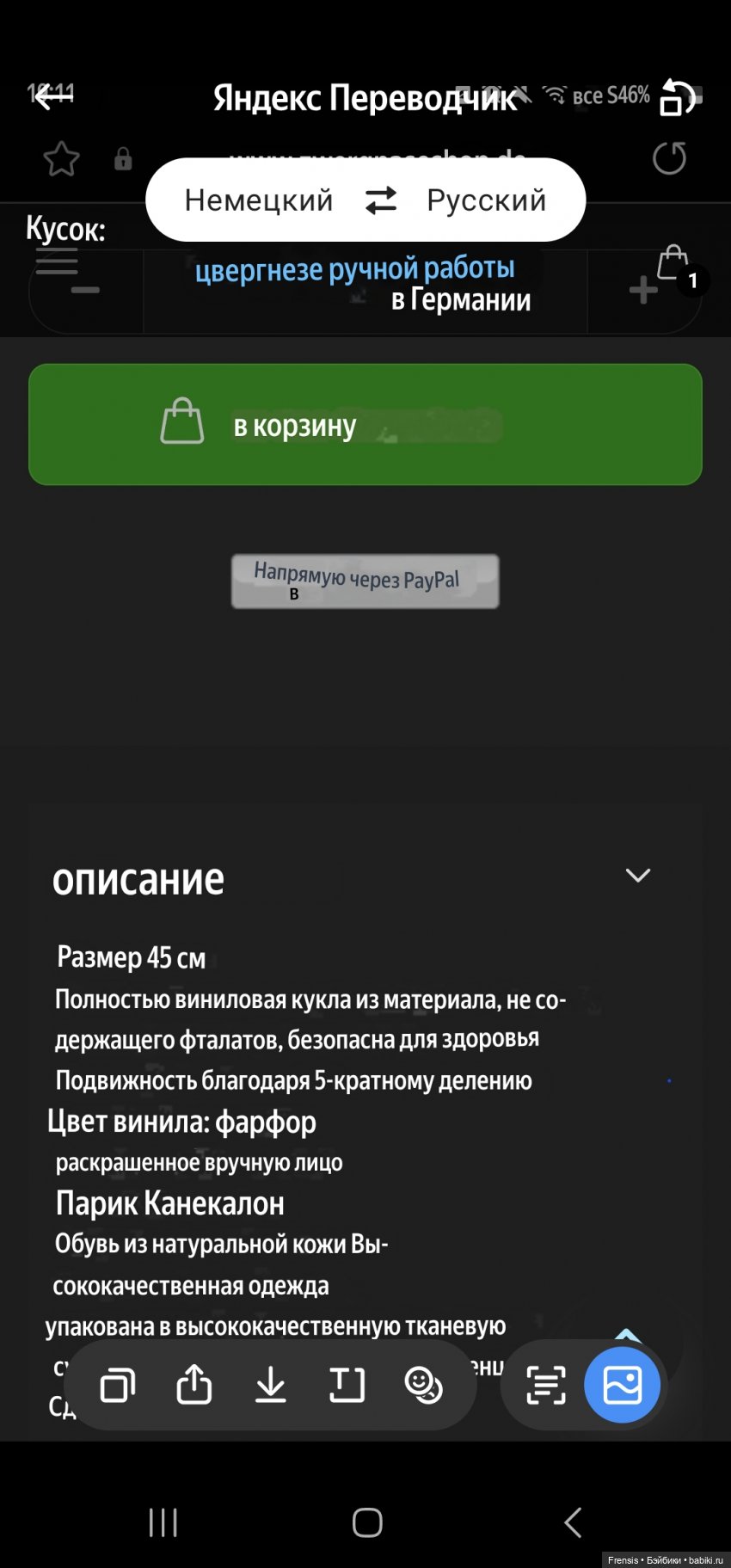Viewport: 731px width, 1568px height.
Task: Switch to recognized text view
Action: (546, 1386)
